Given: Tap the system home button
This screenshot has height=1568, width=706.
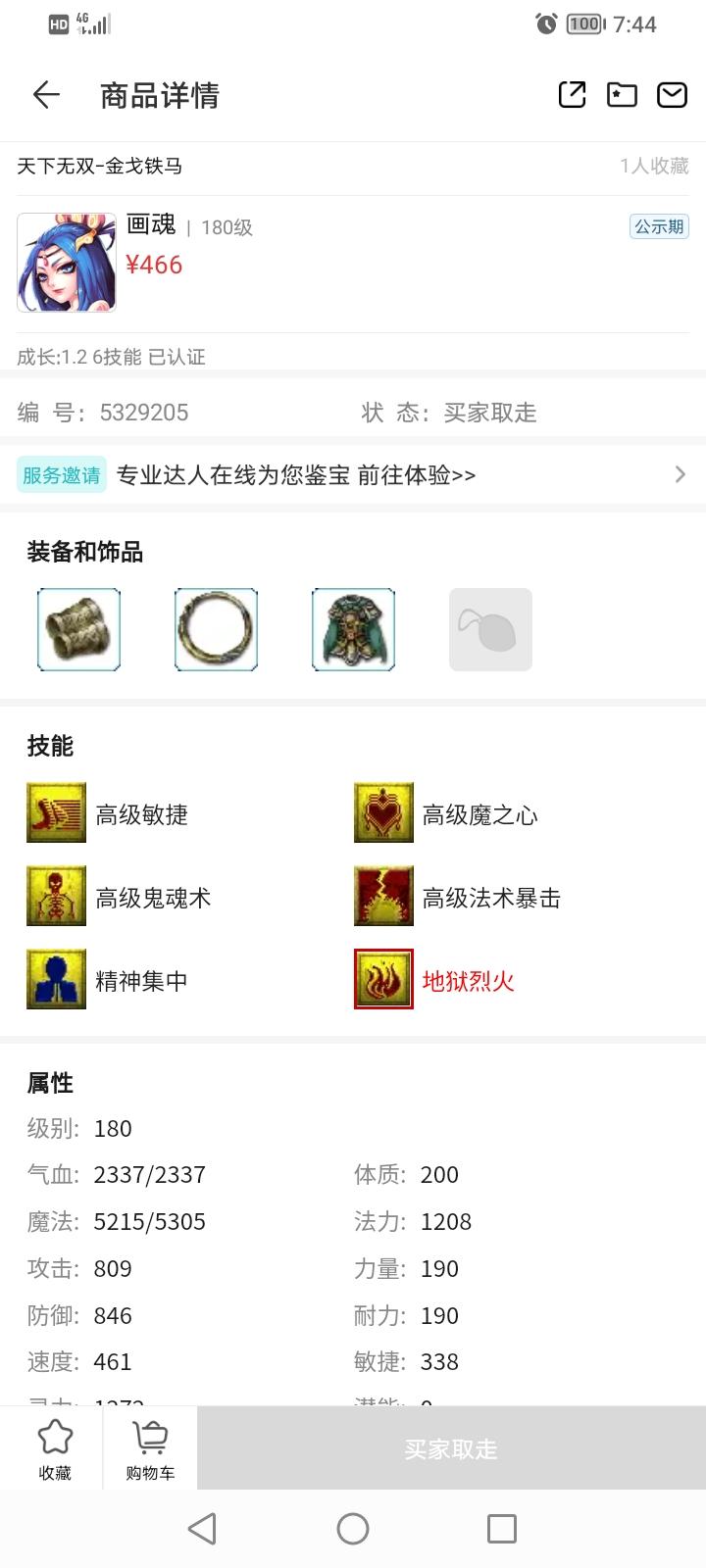Looking at the screenshot, I should click(x=353, y=1529).
